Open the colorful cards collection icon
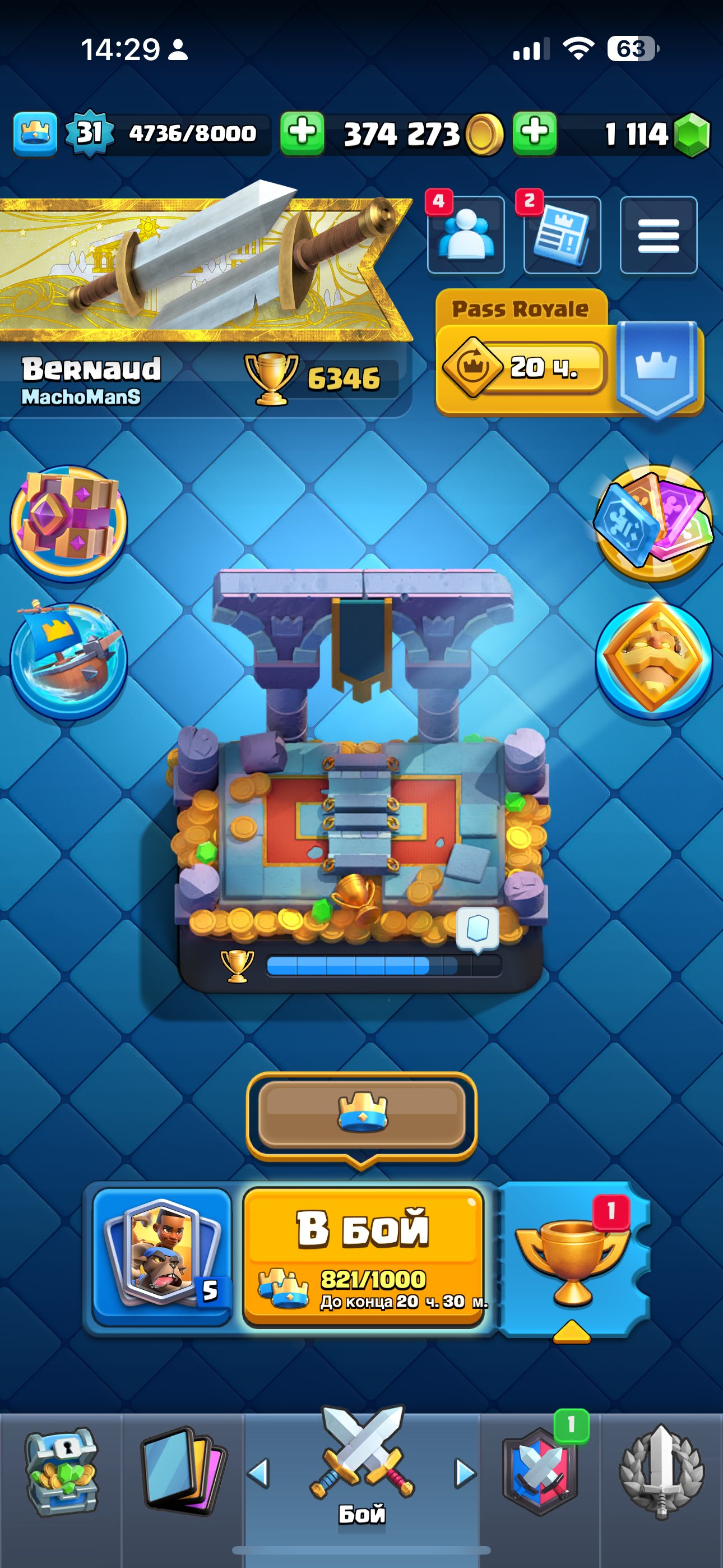 [654, 522]
